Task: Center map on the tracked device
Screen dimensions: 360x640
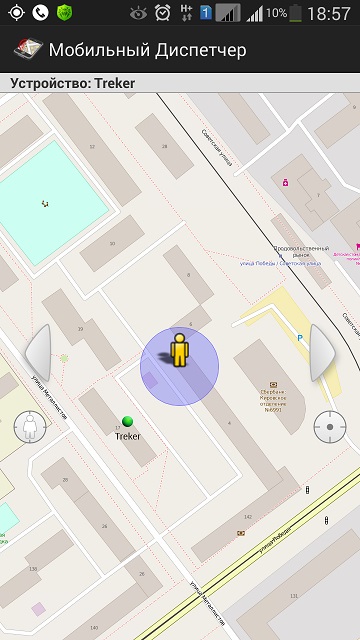Action: click(x=330, y=427)
